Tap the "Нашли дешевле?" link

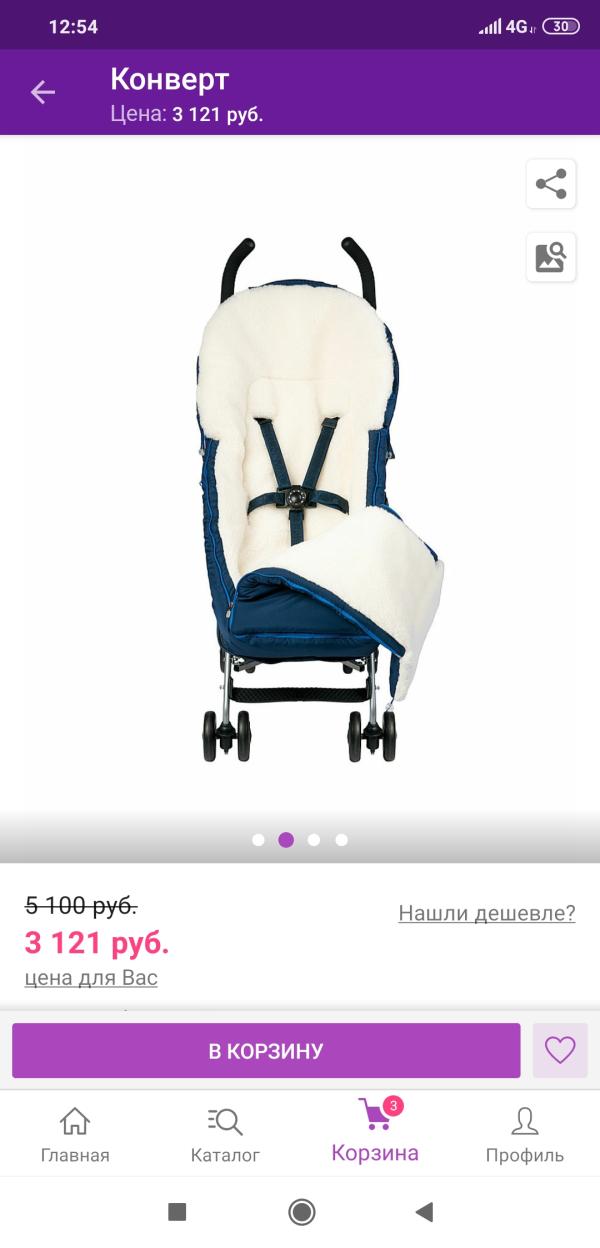pos(487,912)
